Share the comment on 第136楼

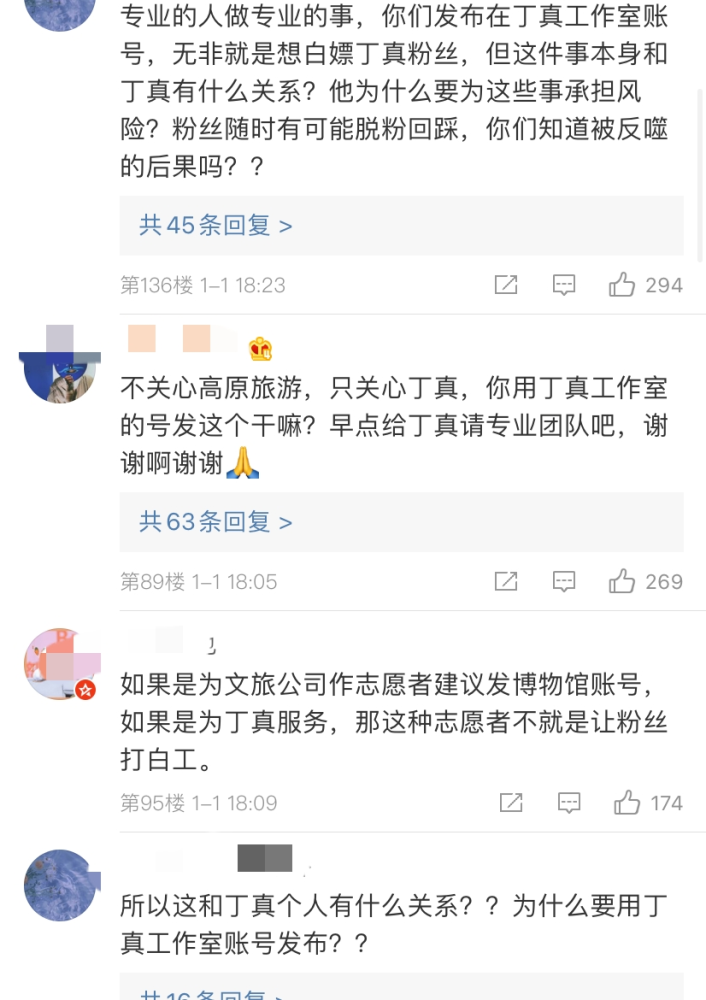506,285
